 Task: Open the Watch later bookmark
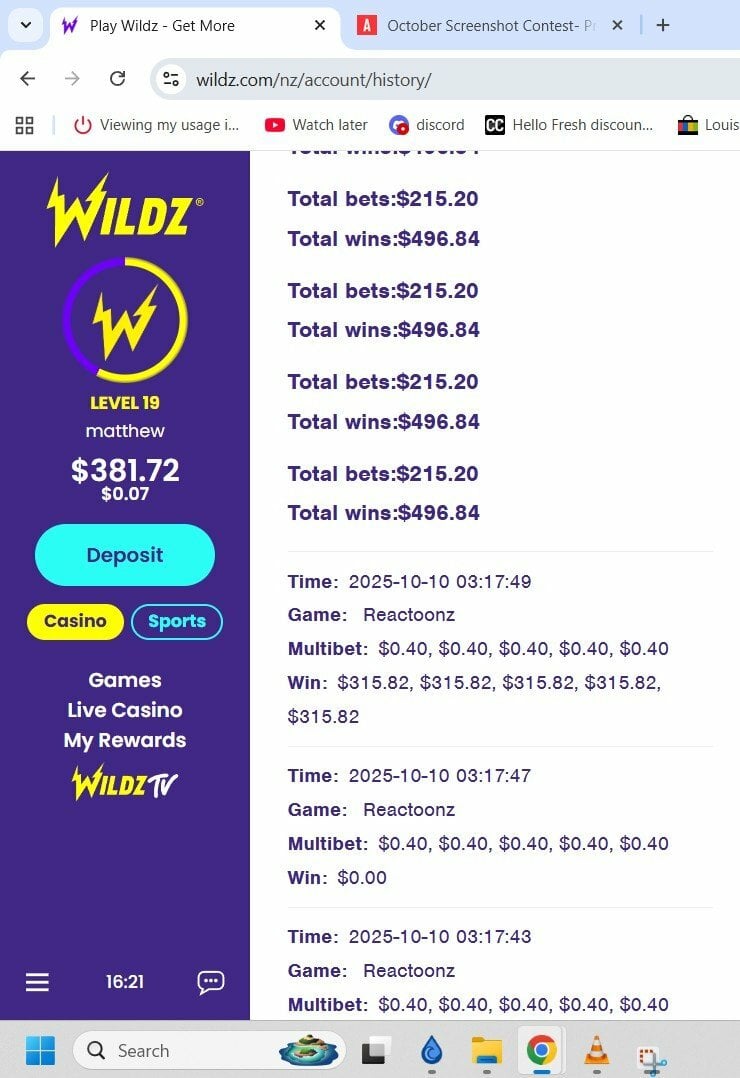(x=316, y=125)
